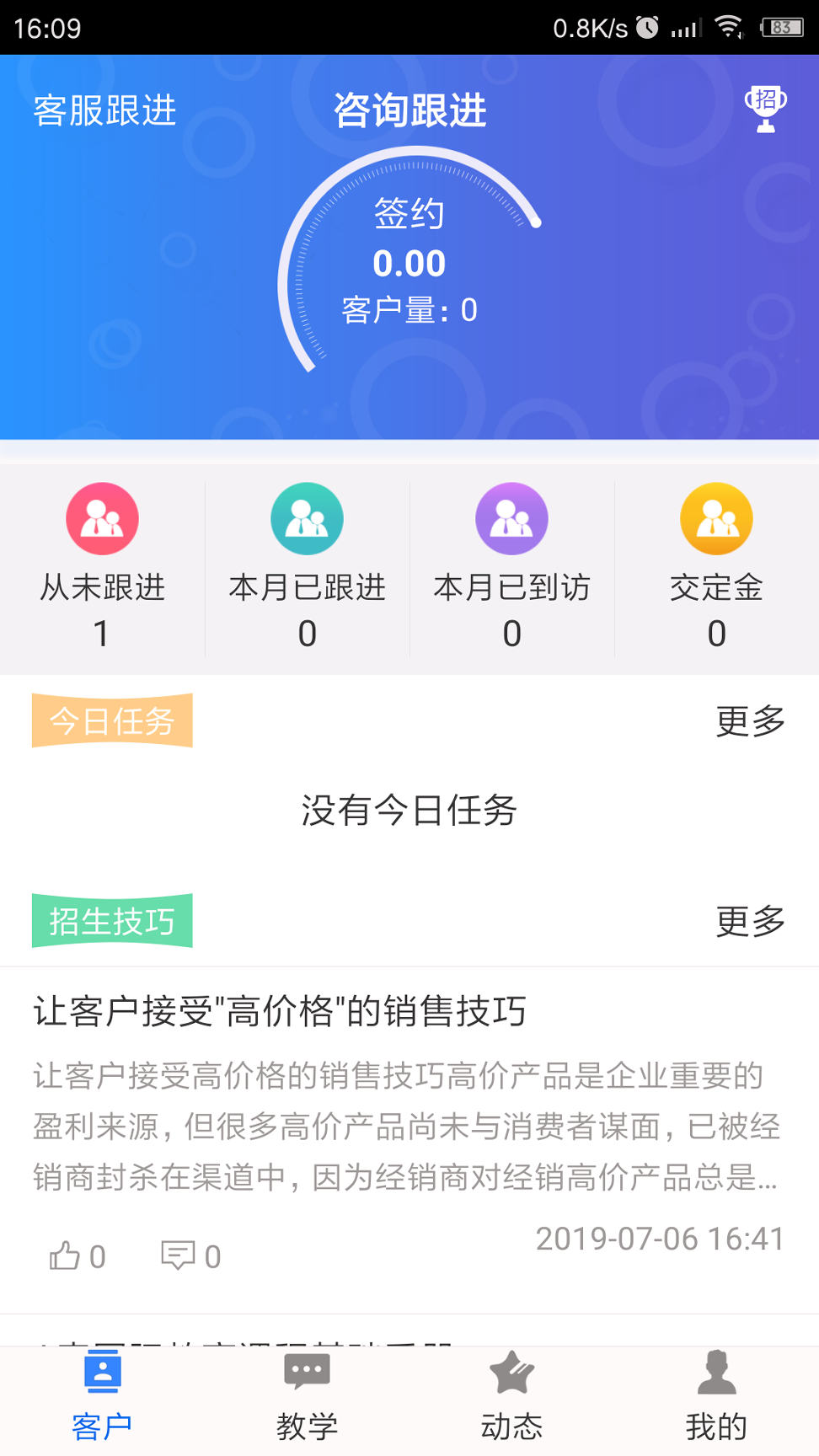
Task: Open the 咨询跟进 tab header
Action: pos(410,109)
